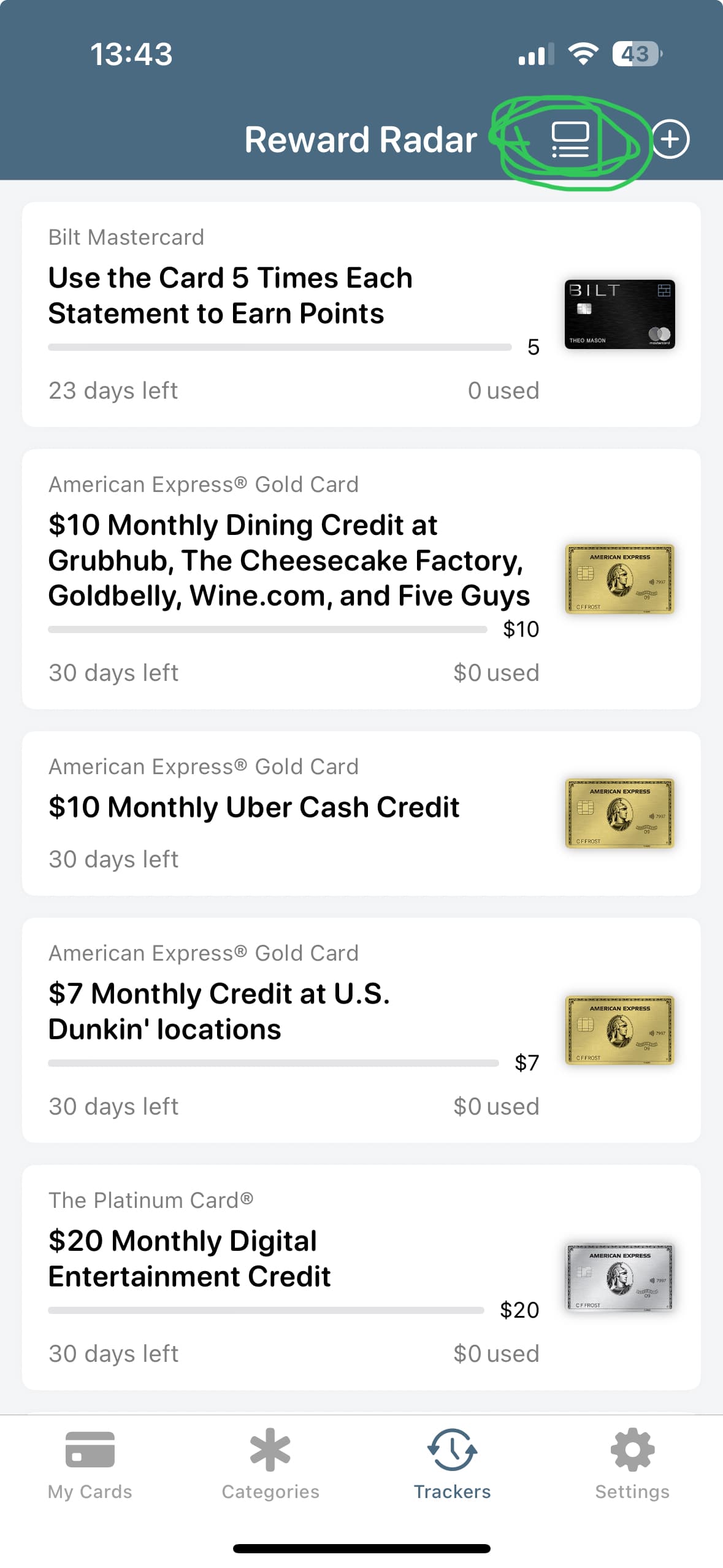The width and height of the screenshot is (723, 1568).
Task: Add a new tracker with plus icon
Action: (x=670, y=139)
